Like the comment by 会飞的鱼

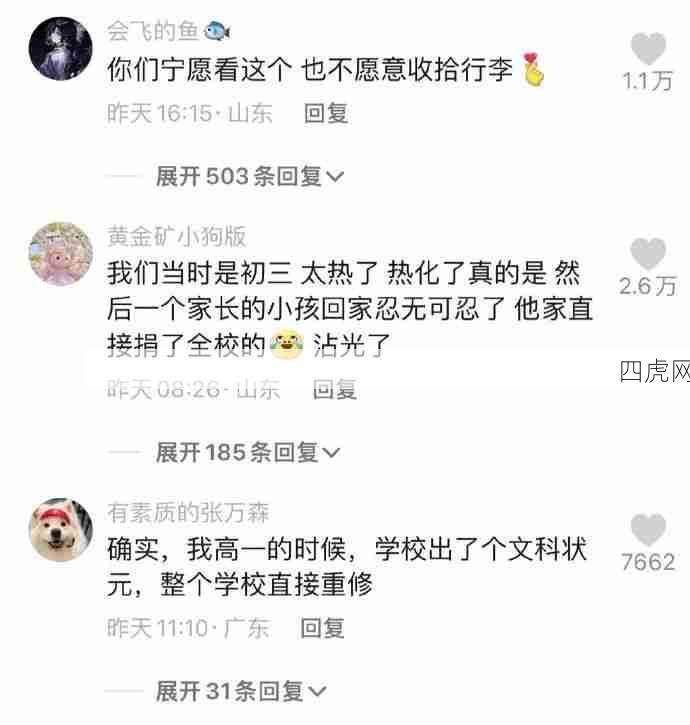tap(648, 49)
